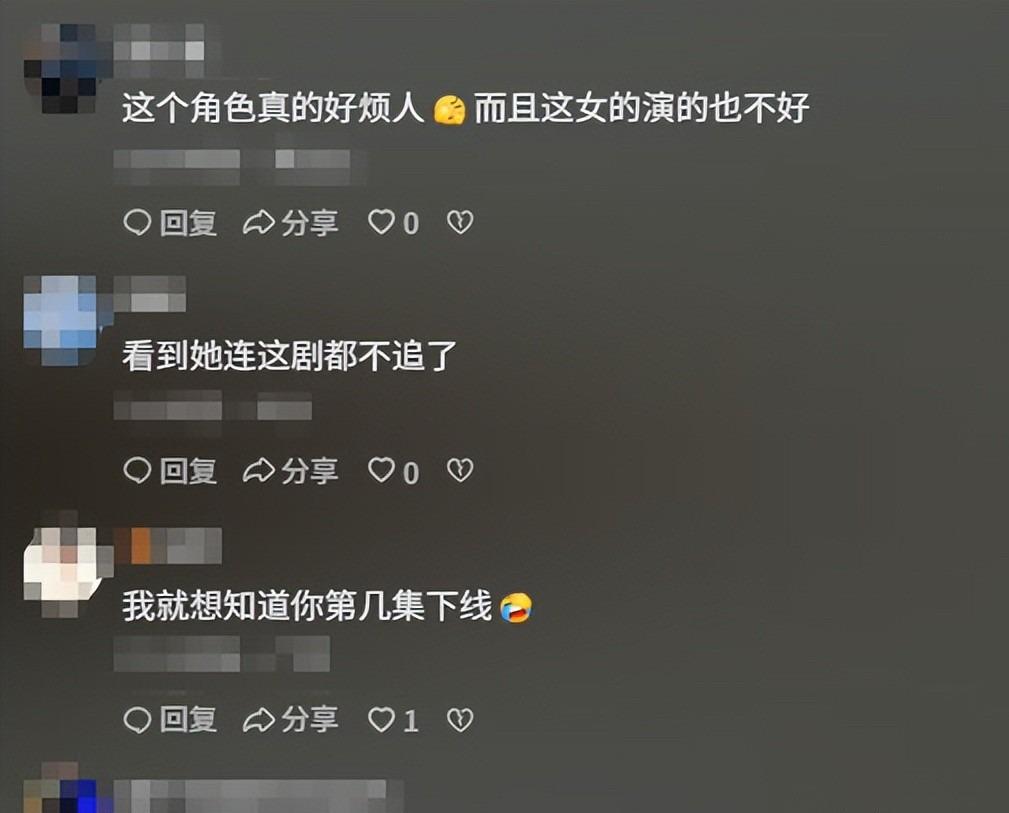This screenshot has height=813, width=1009.
Task: Dislike the '这个角色真的好烦人' comment
Action: click(x=459, y=222)
